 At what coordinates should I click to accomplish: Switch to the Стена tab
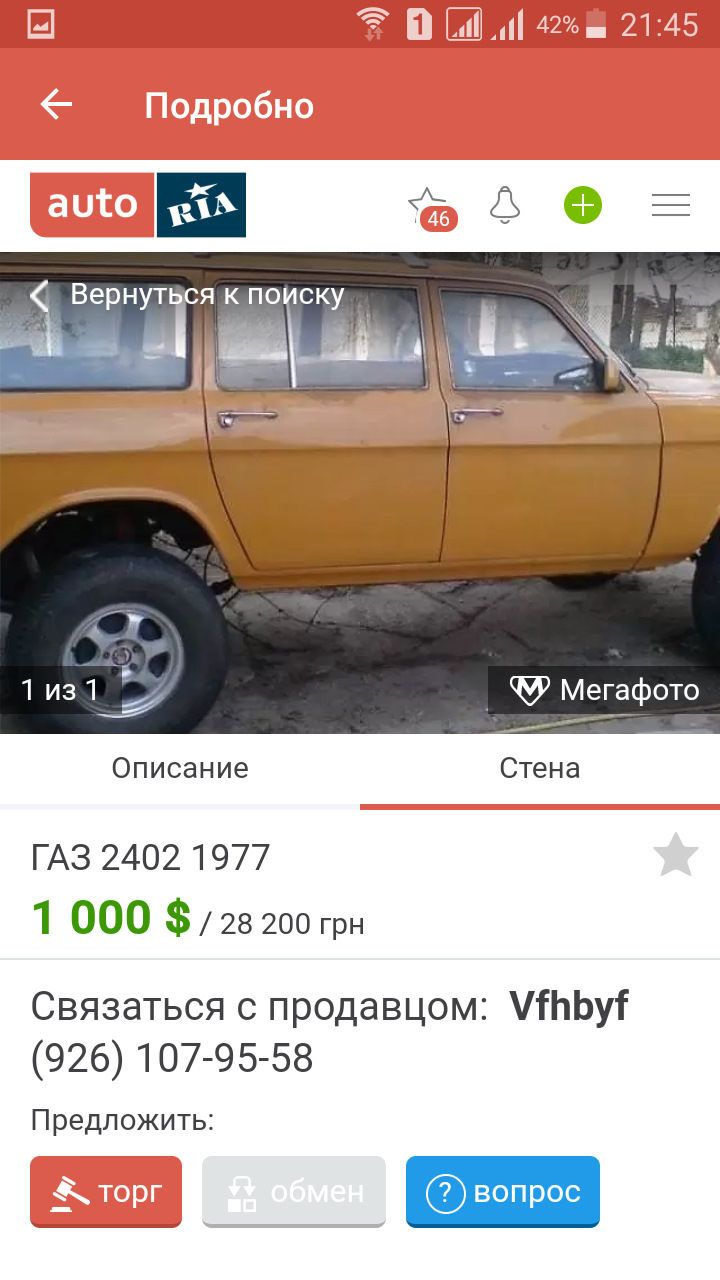540,768
